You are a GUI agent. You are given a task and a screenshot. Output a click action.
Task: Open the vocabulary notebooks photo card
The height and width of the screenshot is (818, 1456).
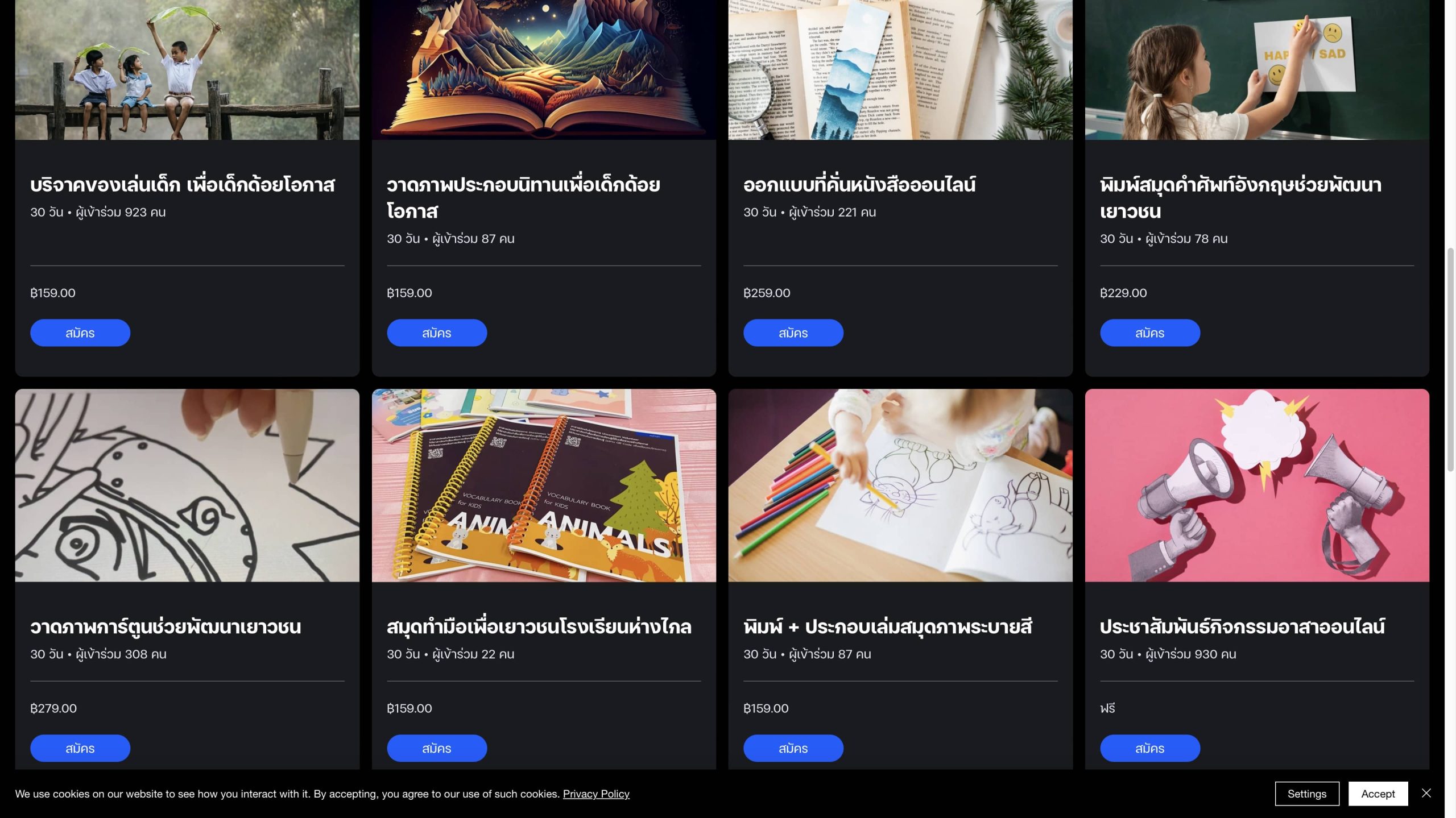pos(543,485)
